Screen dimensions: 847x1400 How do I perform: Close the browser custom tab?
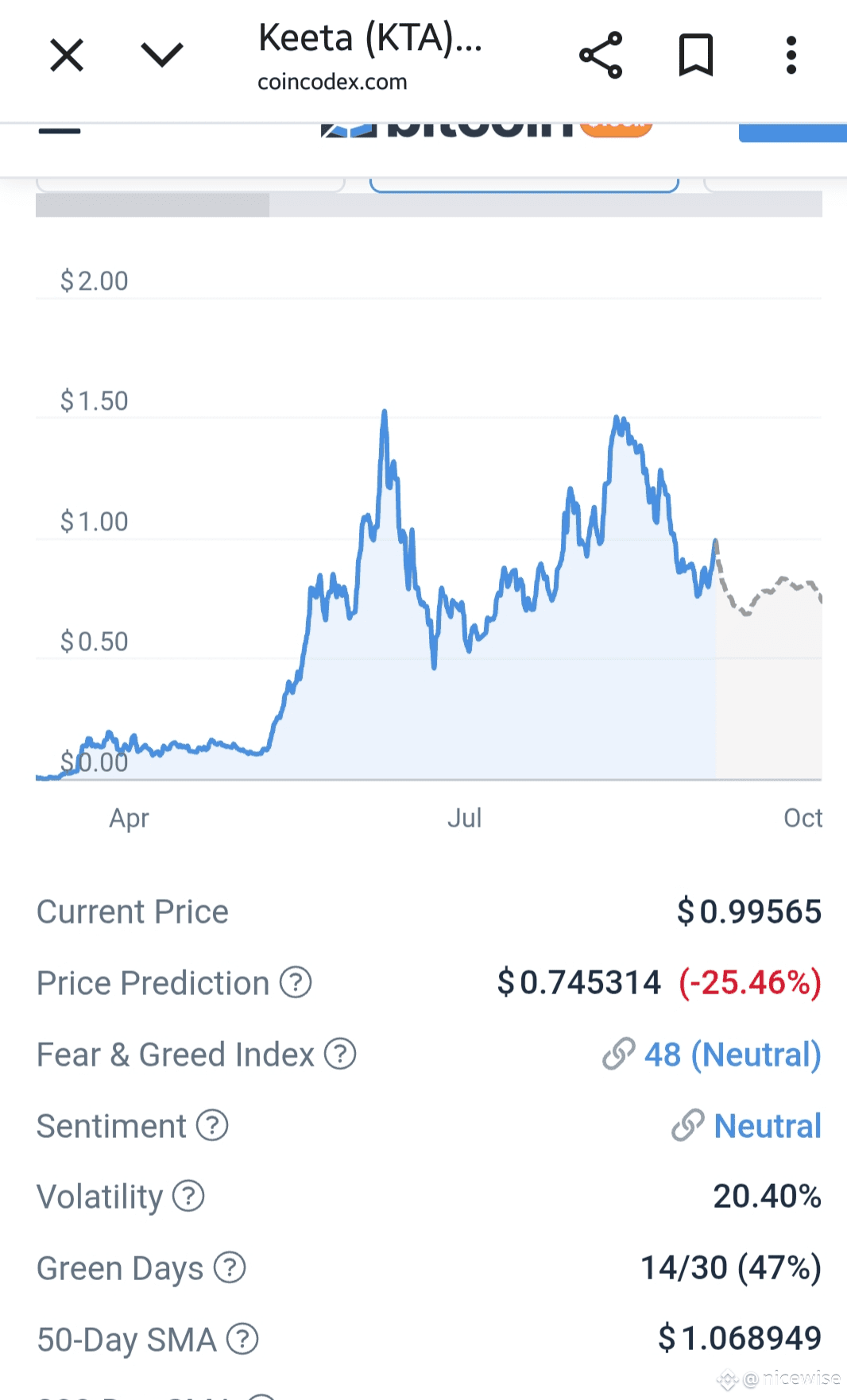click(67, 56)
